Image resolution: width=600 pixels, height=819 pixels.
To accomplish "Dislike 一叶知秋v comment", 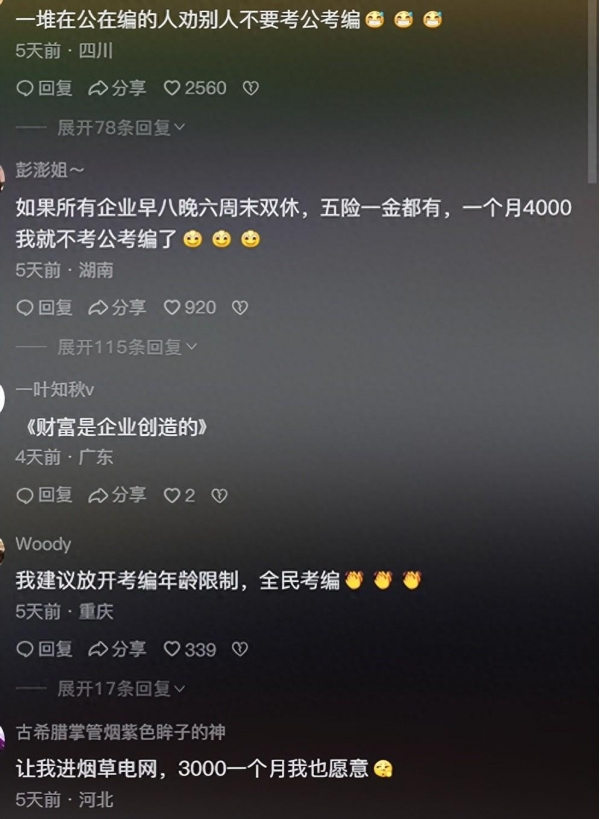I will coord(219,495).
